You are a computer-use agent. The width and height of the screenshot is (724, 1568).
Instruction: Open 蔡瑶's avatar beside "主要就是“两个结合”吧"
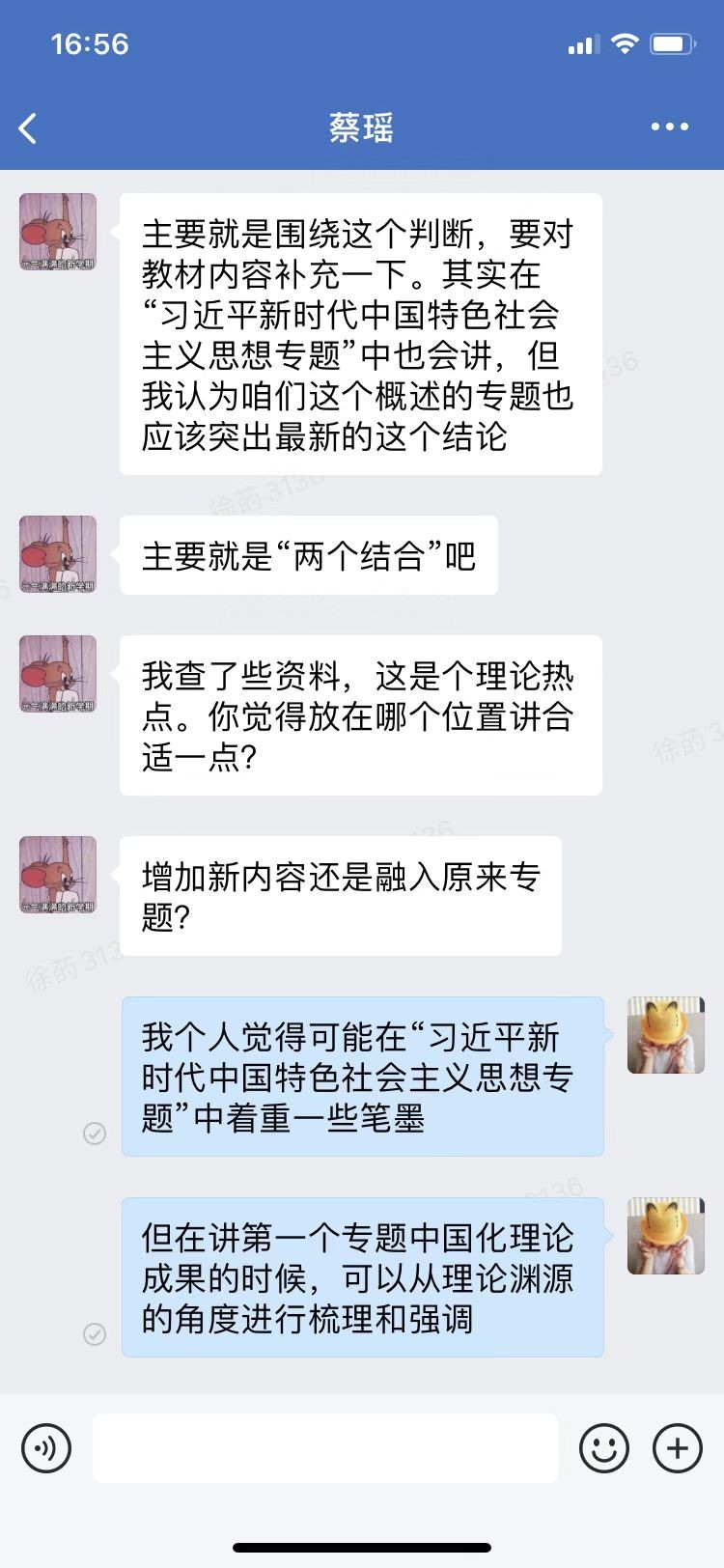(x=59, y=554)
